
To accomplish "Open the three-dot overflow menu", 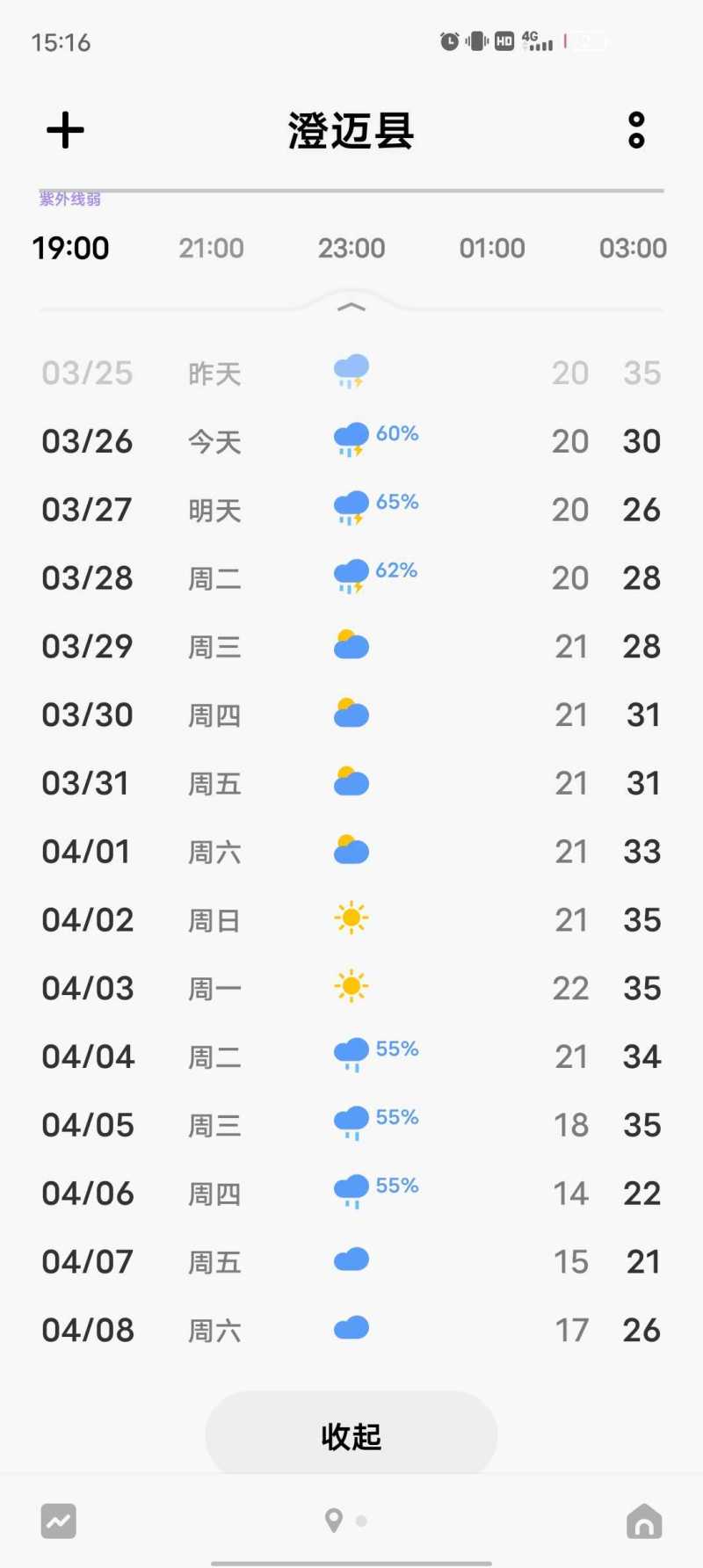I will tap(636, 131).
